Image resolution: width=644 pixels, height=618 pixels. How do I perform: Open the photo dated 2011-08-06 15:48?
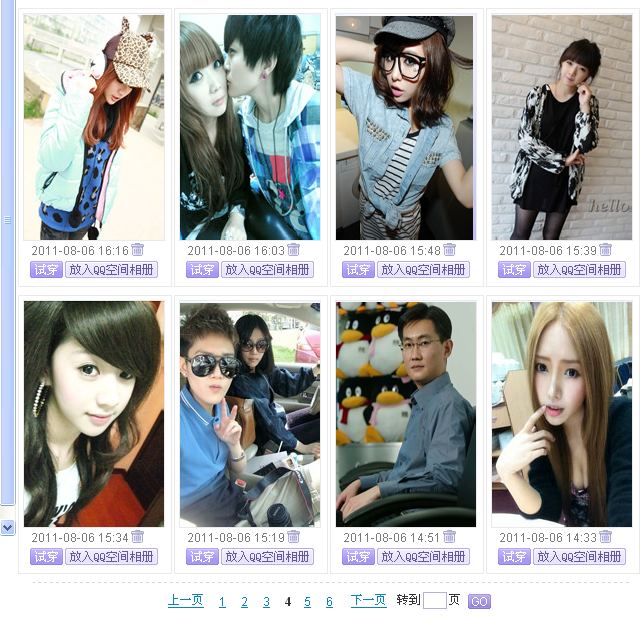tap(406, 127)
